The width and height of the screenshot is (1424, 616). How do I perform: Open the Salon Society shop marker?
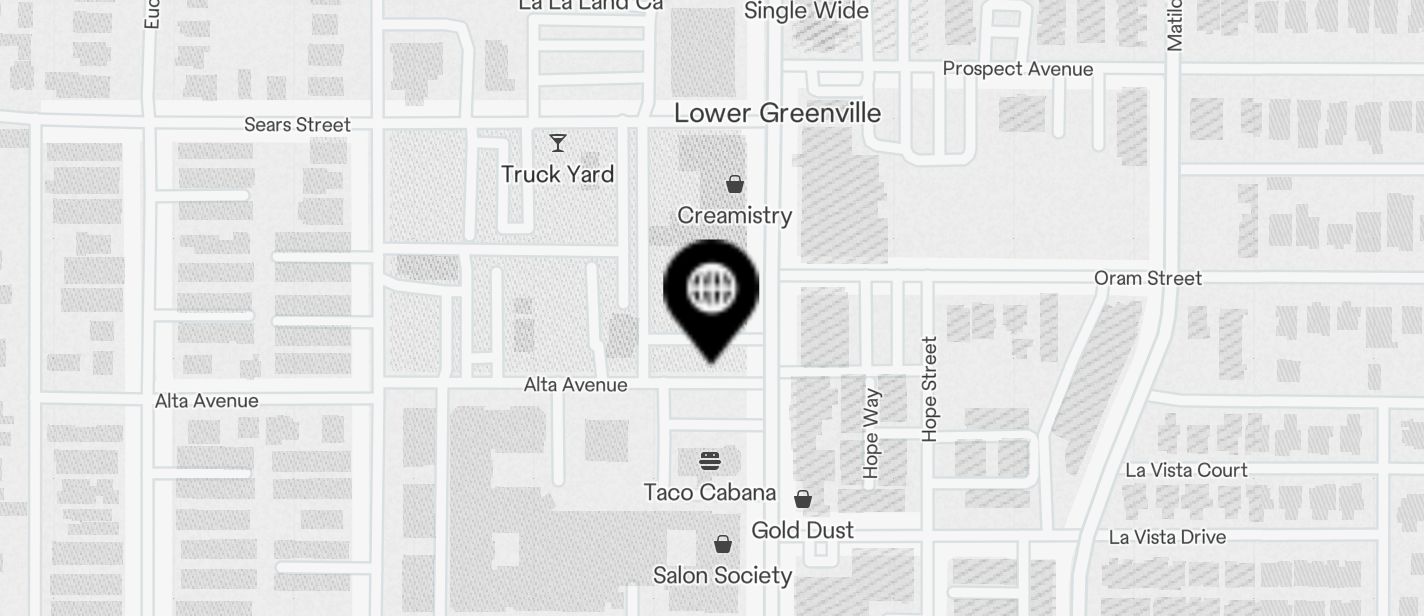pos(723,544)
